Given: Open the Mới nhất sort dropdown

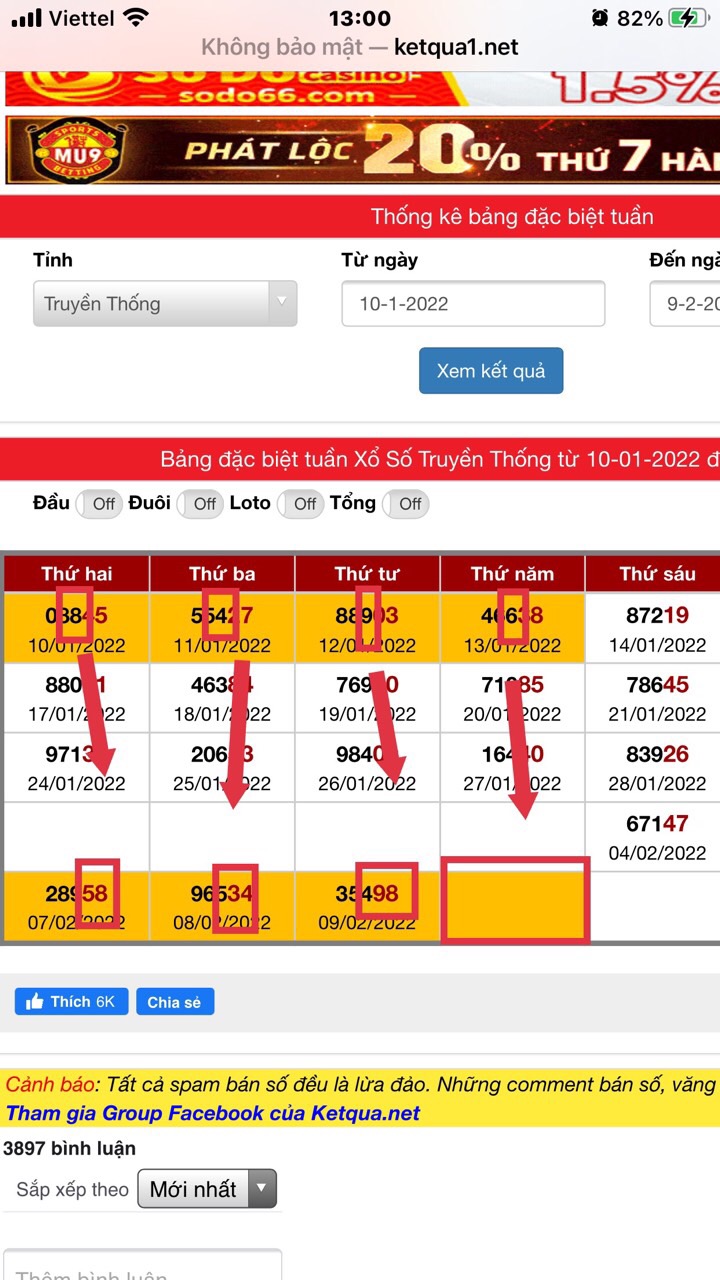Looking at the screenshot, I should tap(207, 1189).
